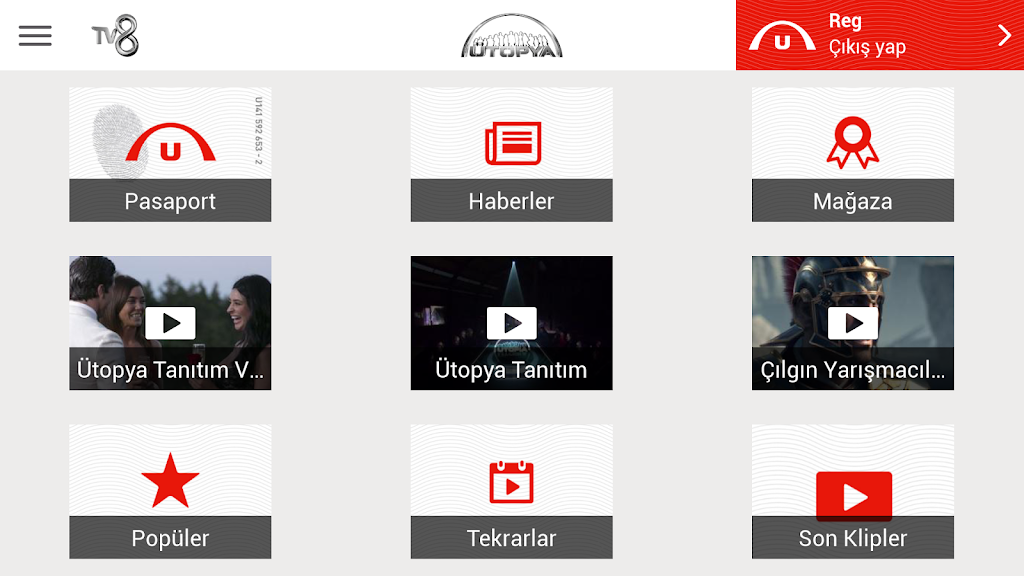Viewport: 1024px width, 576px height.
Task: Play the Çılgın Yarışmacıl... video
Action: 852,323
